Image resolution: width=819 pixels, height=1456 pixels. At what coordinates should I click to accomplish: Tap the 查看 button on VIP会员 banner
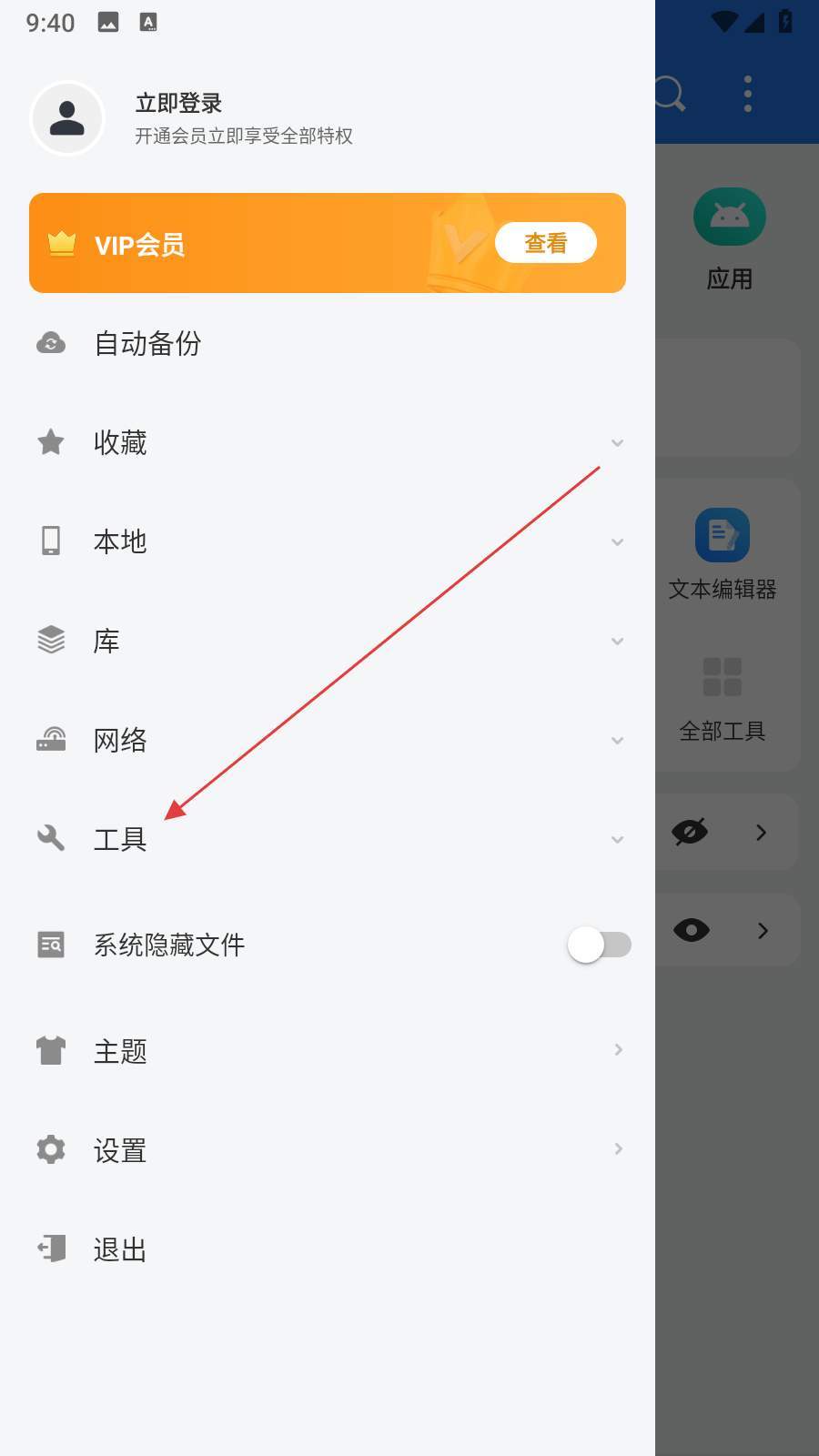tap(545, 243)
